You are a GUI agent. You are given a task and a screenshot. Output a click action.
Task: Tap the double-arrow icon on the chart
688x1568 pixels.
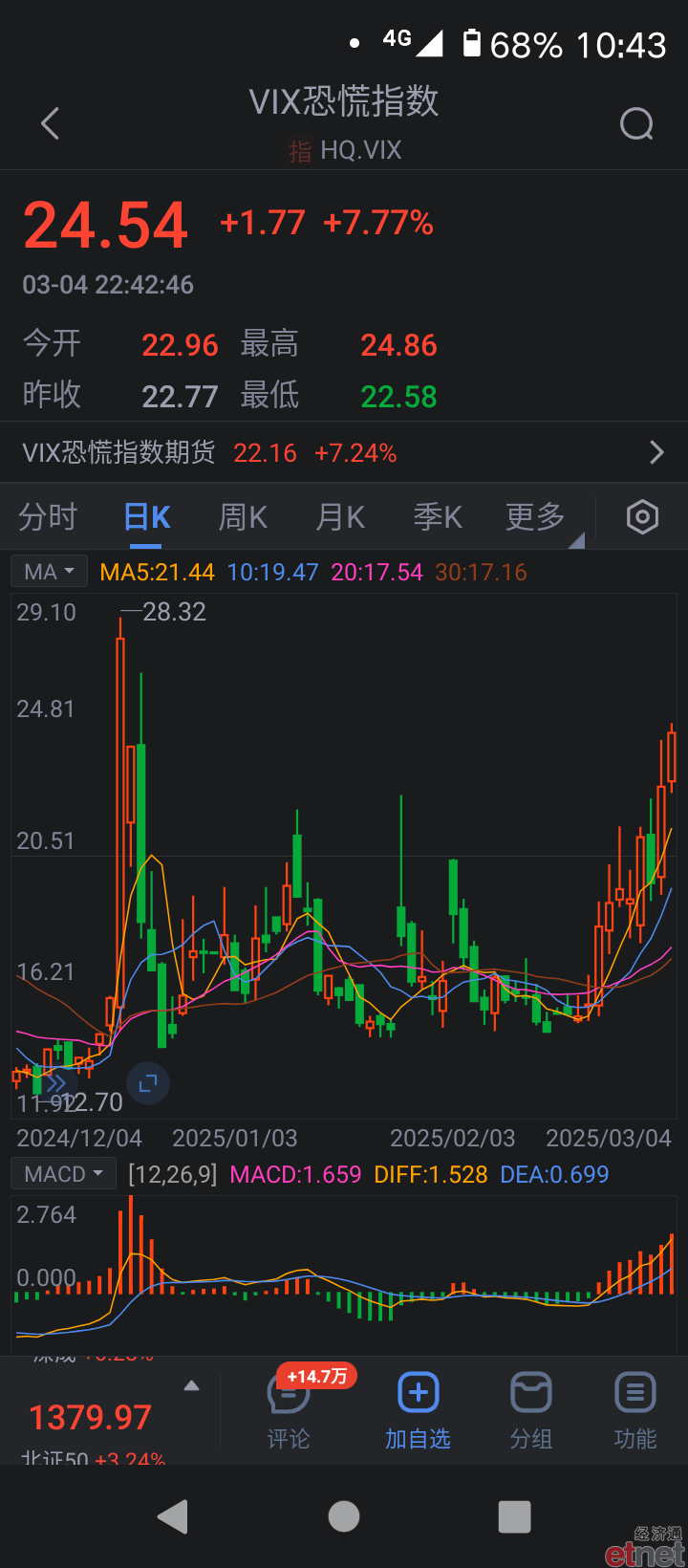click(55, 1083)
